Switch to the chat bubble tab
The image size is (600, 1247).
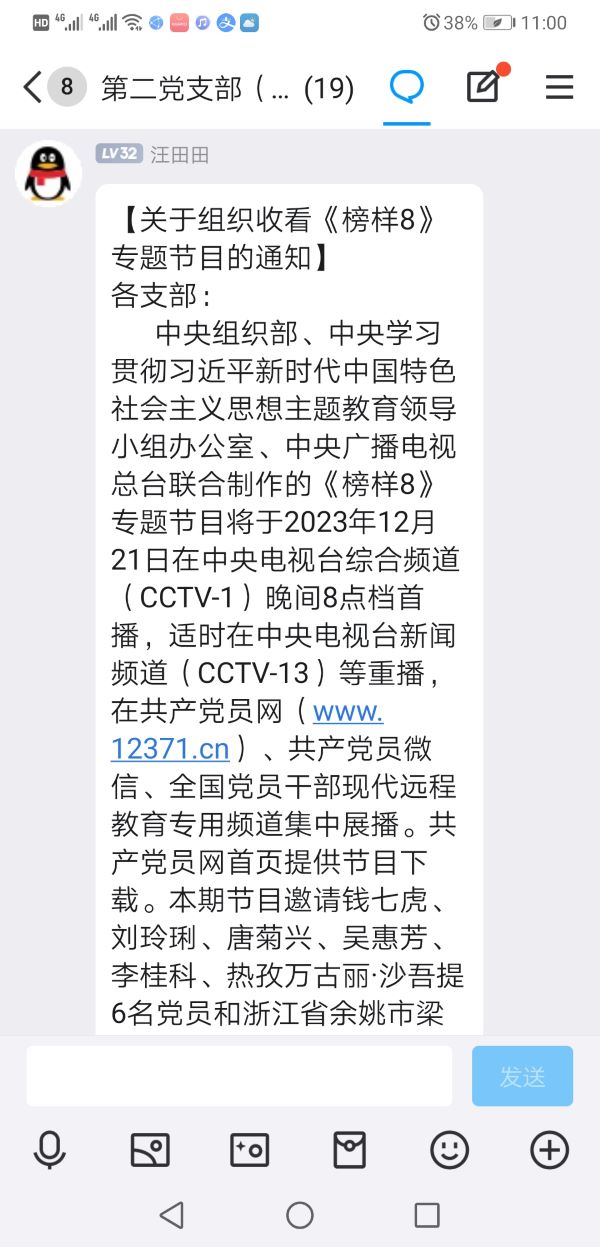(x=407, y=88)
